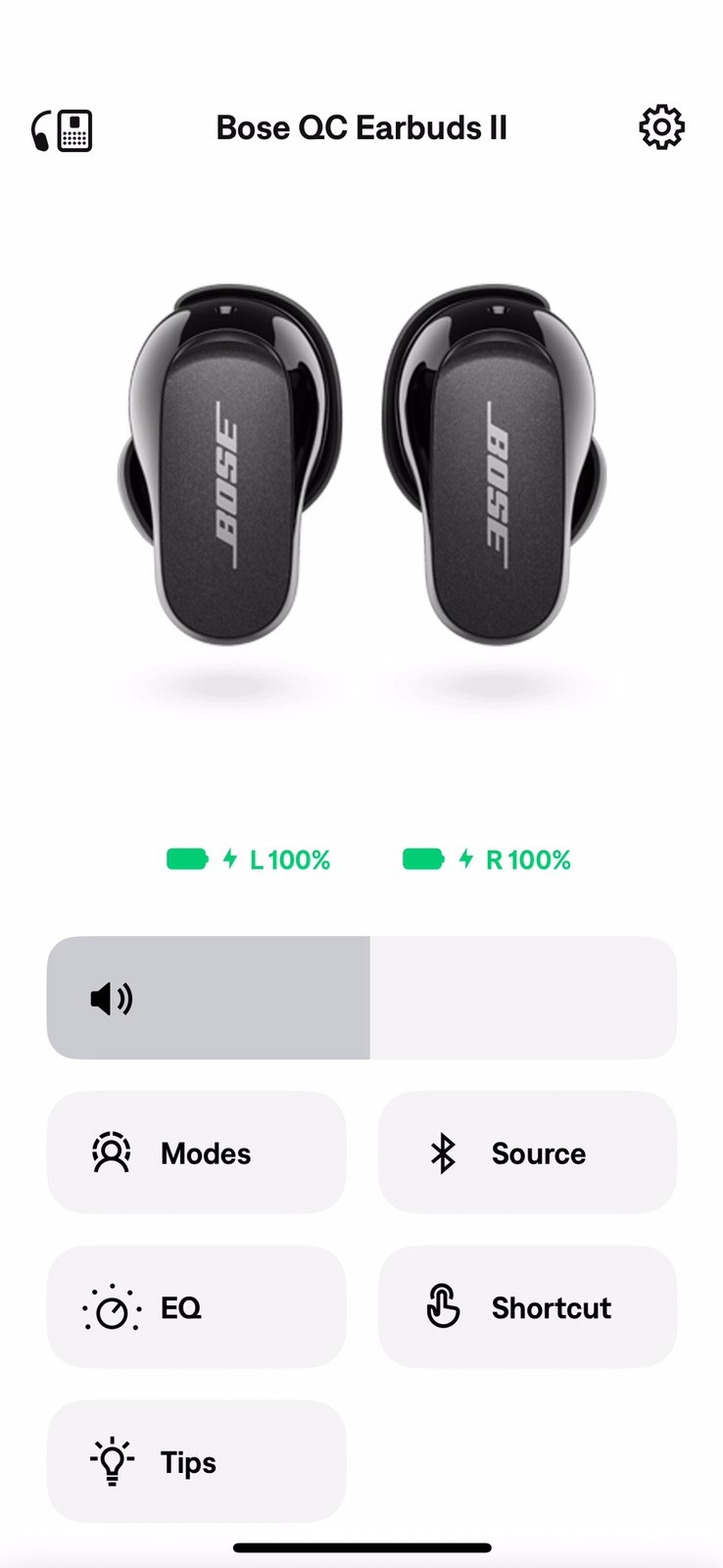This screenshot has width=723, height=1568.
Task: Open the Modes tile
Action: click(196, 1152)
